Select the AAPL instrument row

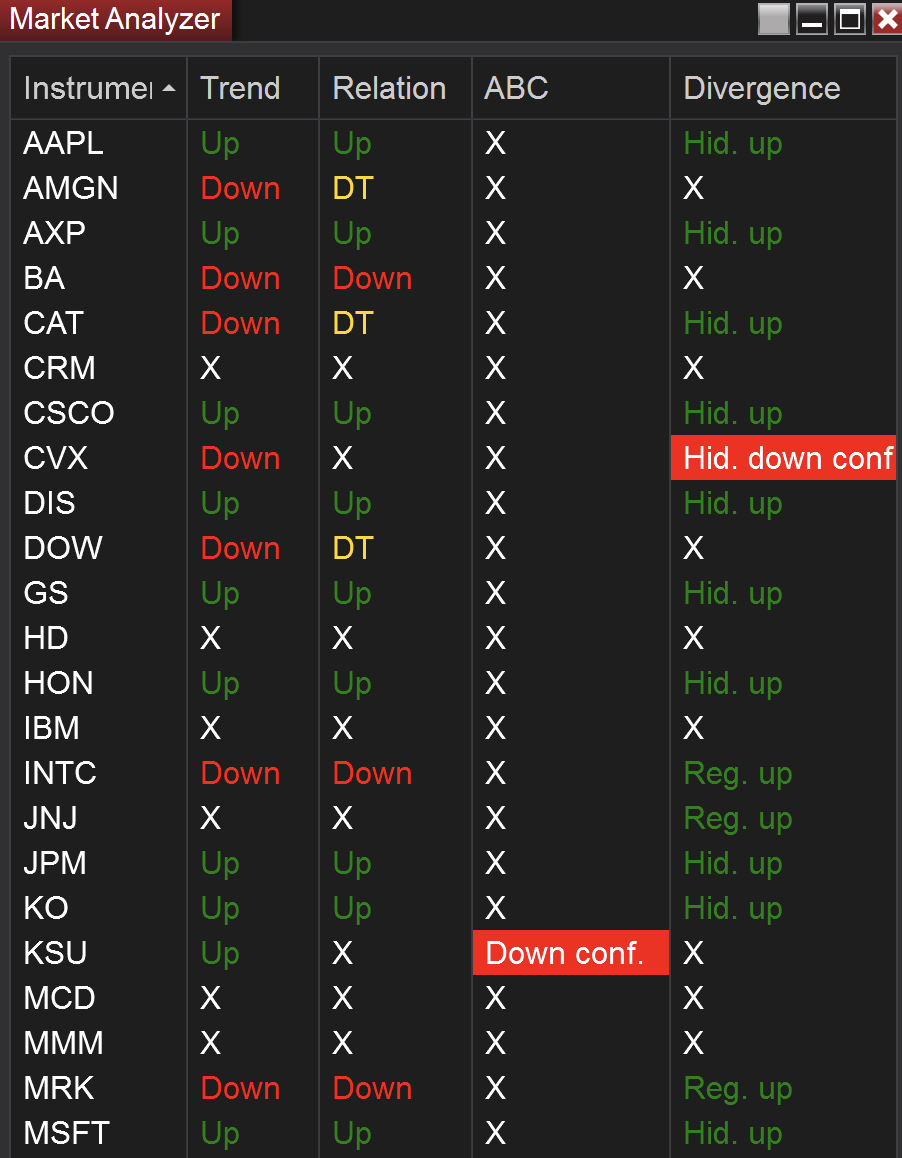pos(454,143)
